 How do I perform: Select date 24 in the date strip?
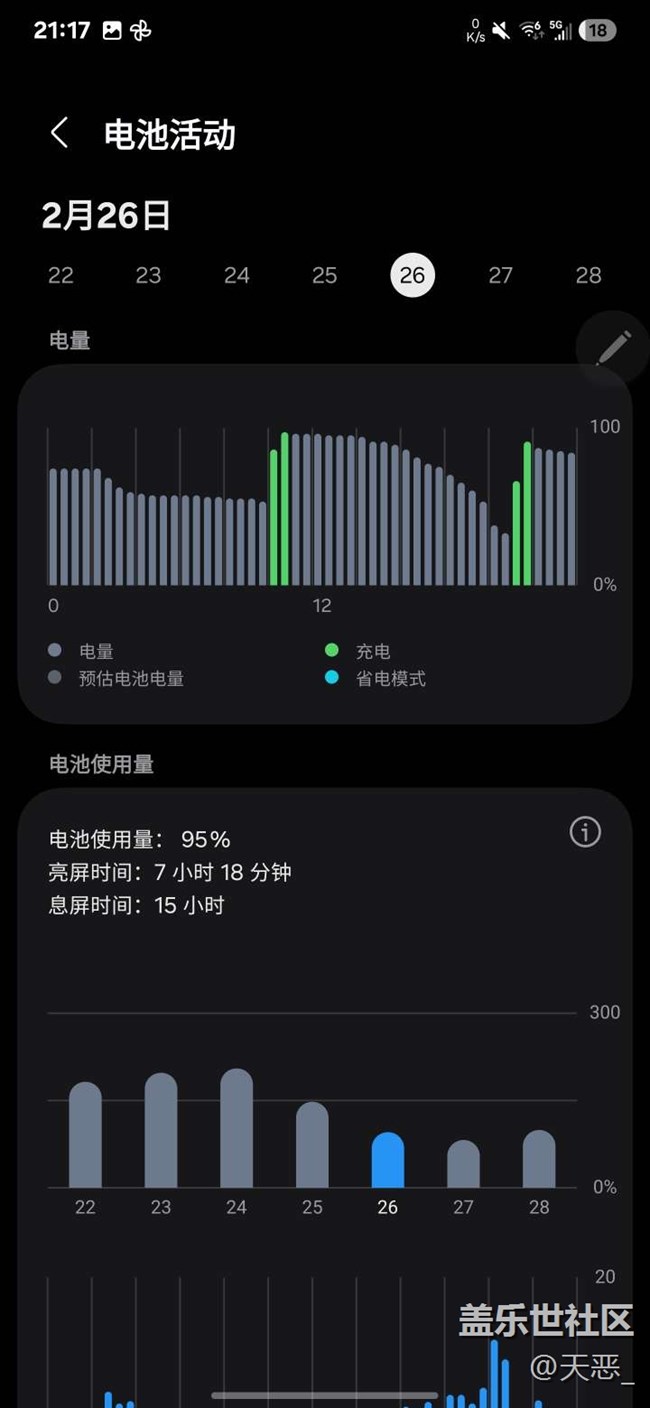coord(237,275)
